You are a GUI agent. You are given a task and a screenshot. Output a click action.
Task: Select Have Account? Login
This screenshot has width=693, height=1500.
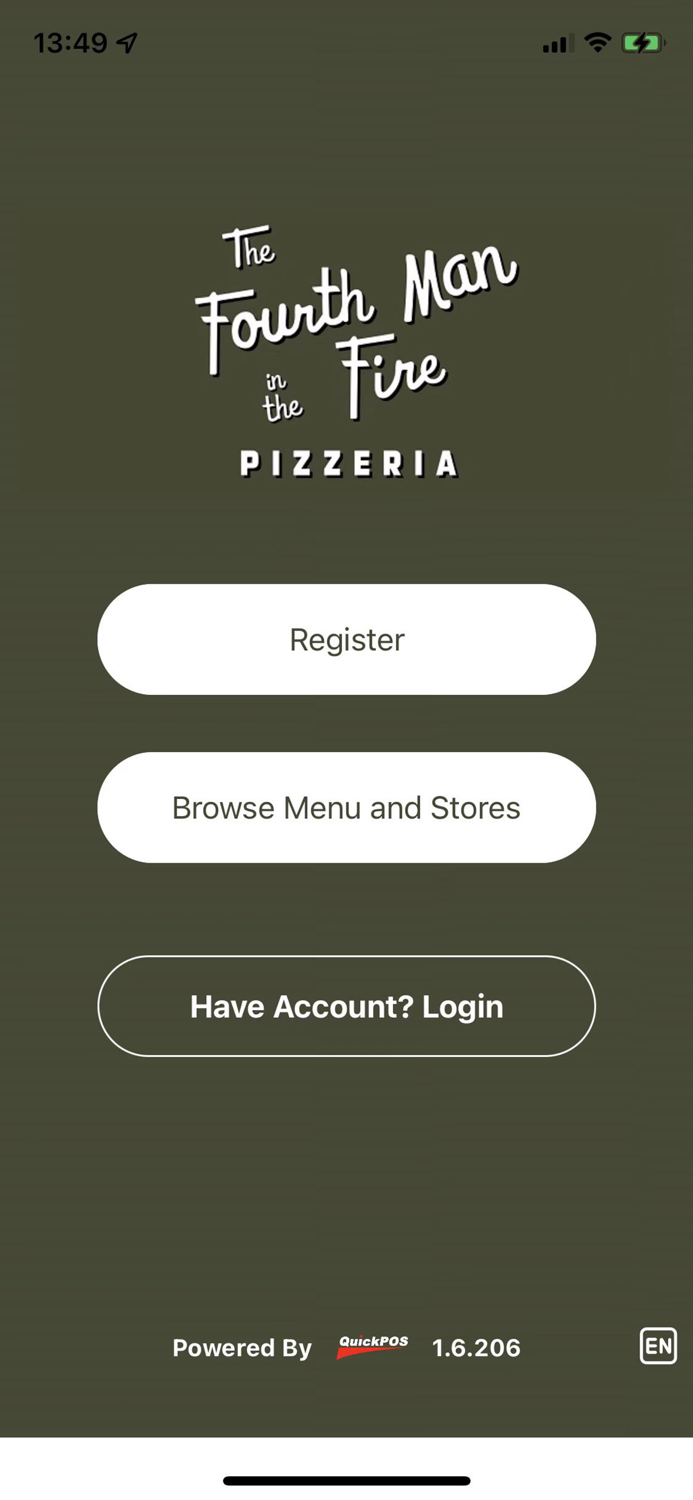click(346, 1006)
